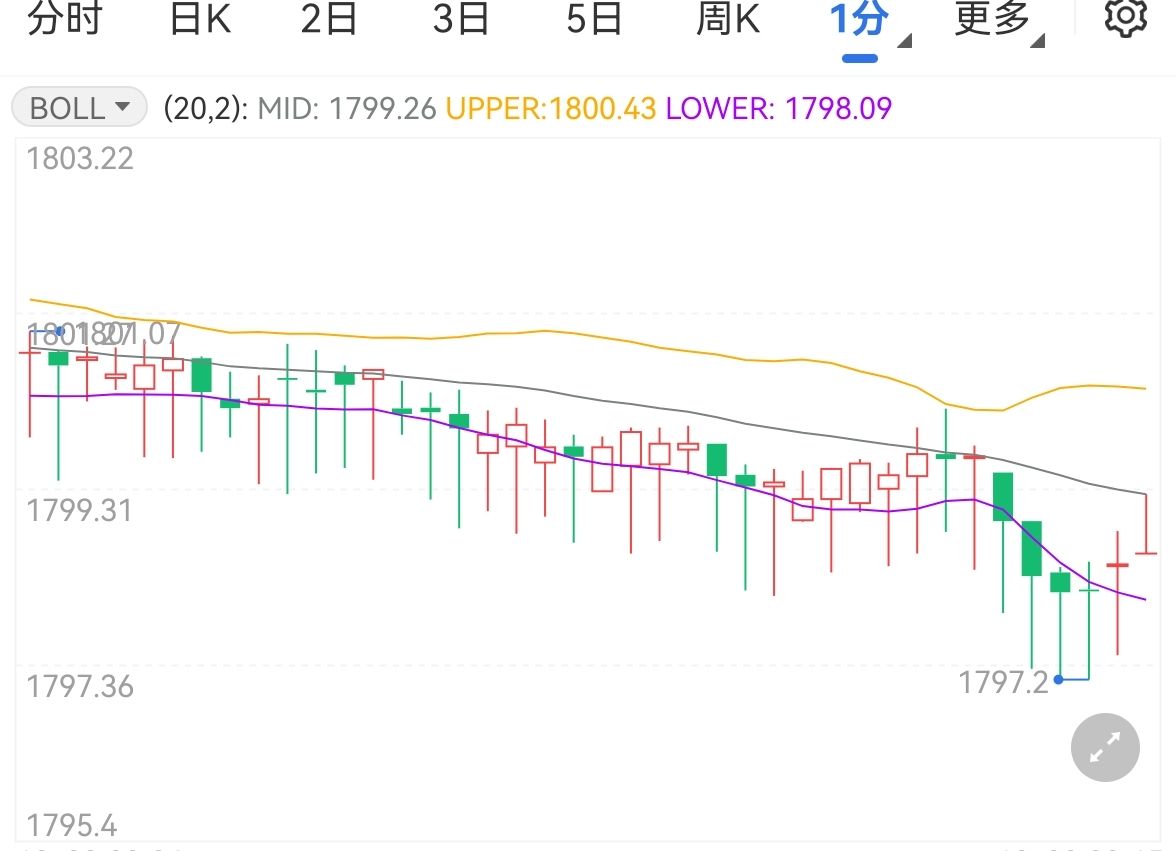
Task: Expand the chart to fullscreen
Action: (x=1104, y=747)
